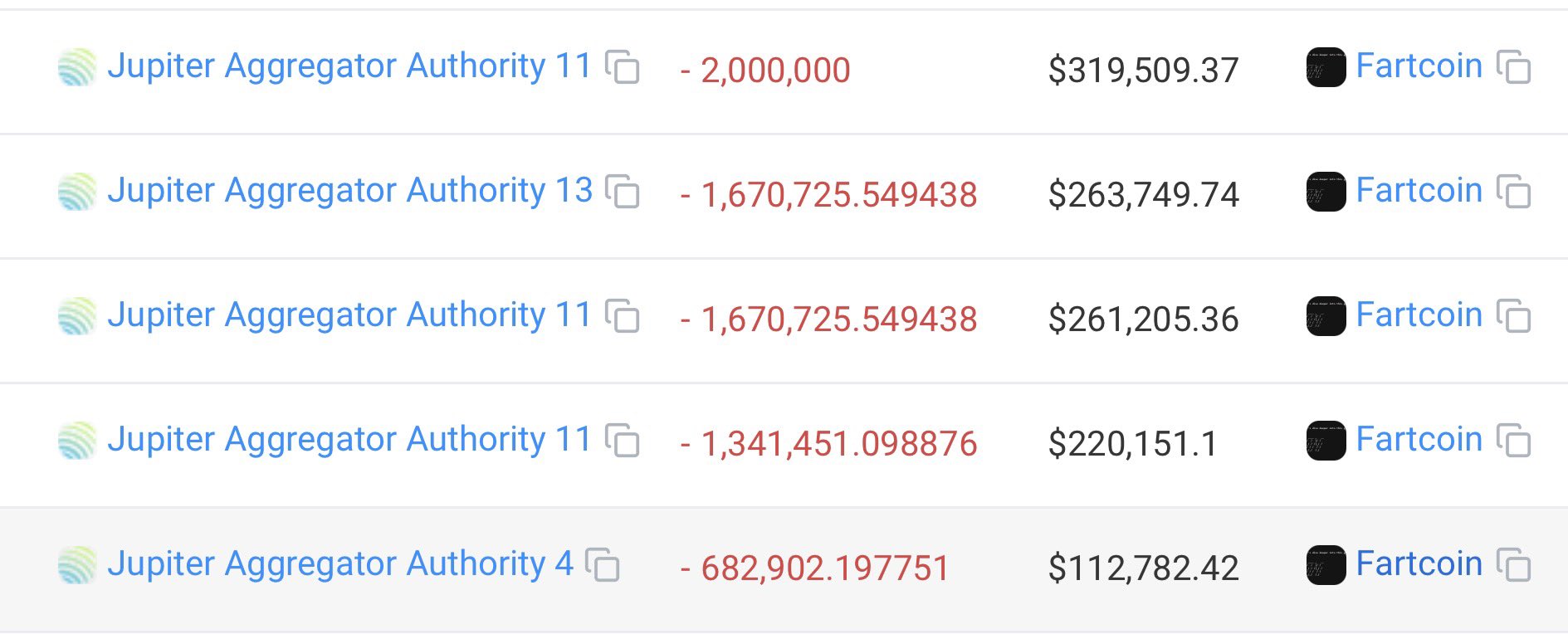Open the Fartcoin link in the $112,782.42 row
The width and height of the screenshot is (1568, 634).
click(1419, 564)
